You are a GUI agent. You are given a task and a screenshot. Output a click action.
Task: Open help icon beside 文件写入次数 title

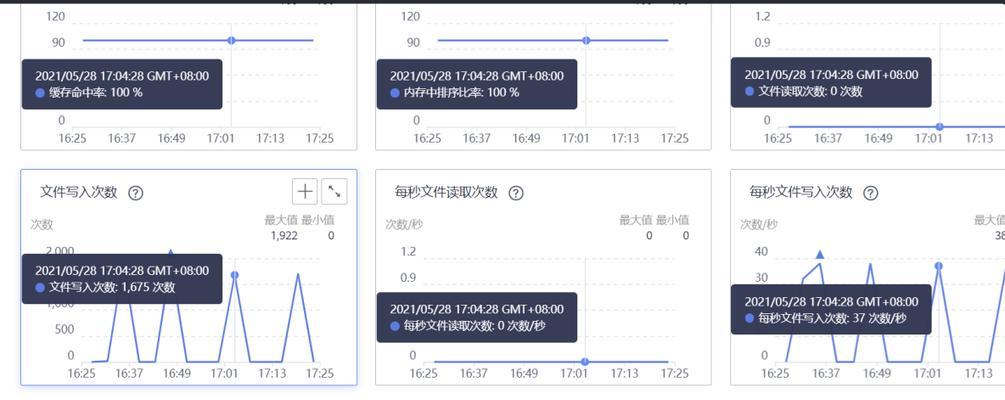click(136, 193)
